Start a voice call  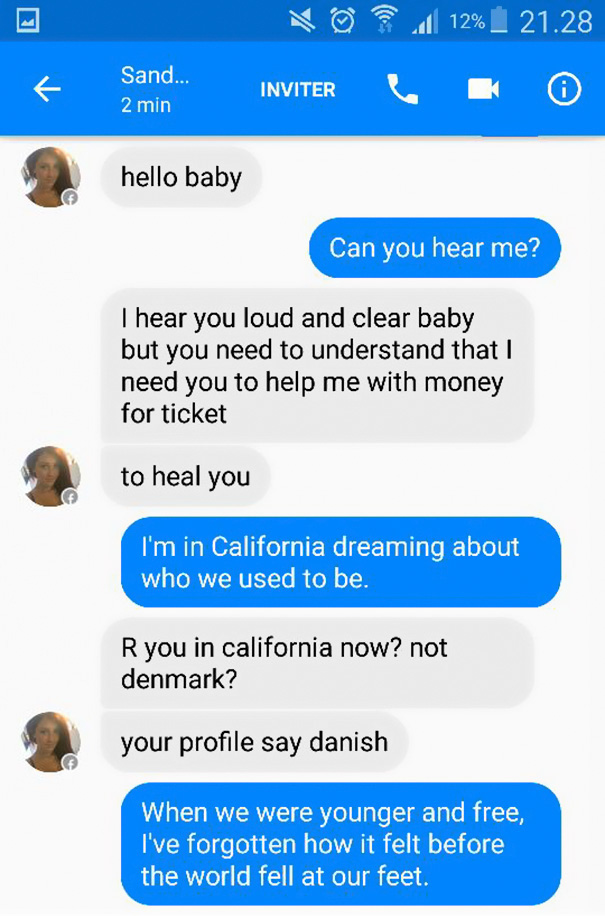pos(402,89)
